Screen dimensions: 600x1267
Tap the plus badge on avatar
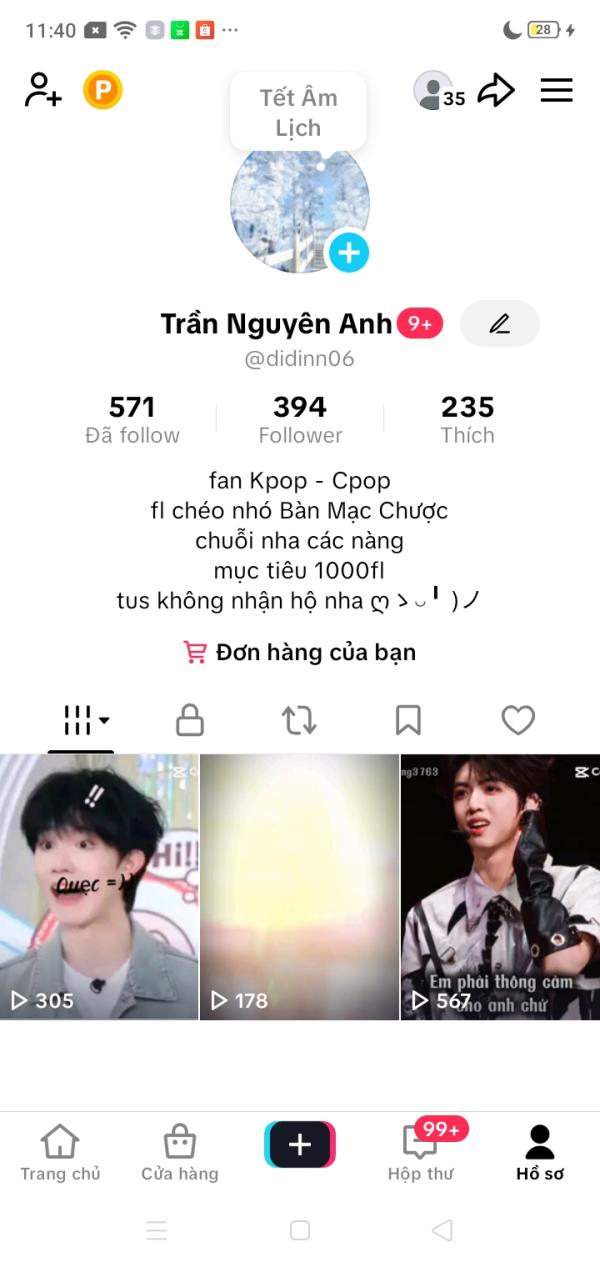coord(349,252)
